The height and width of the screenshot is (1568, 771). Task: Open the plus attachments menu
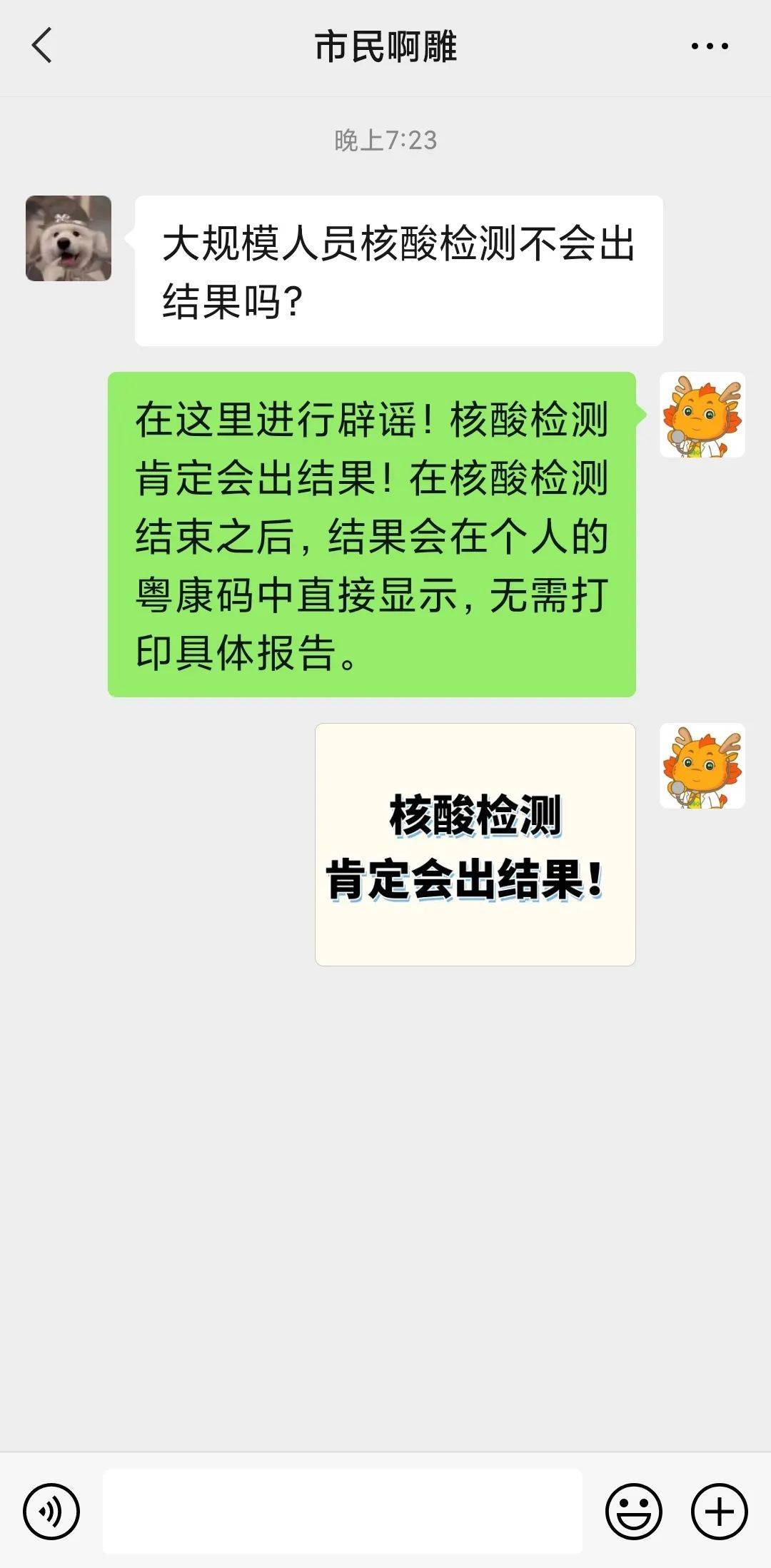point(720,1511)
